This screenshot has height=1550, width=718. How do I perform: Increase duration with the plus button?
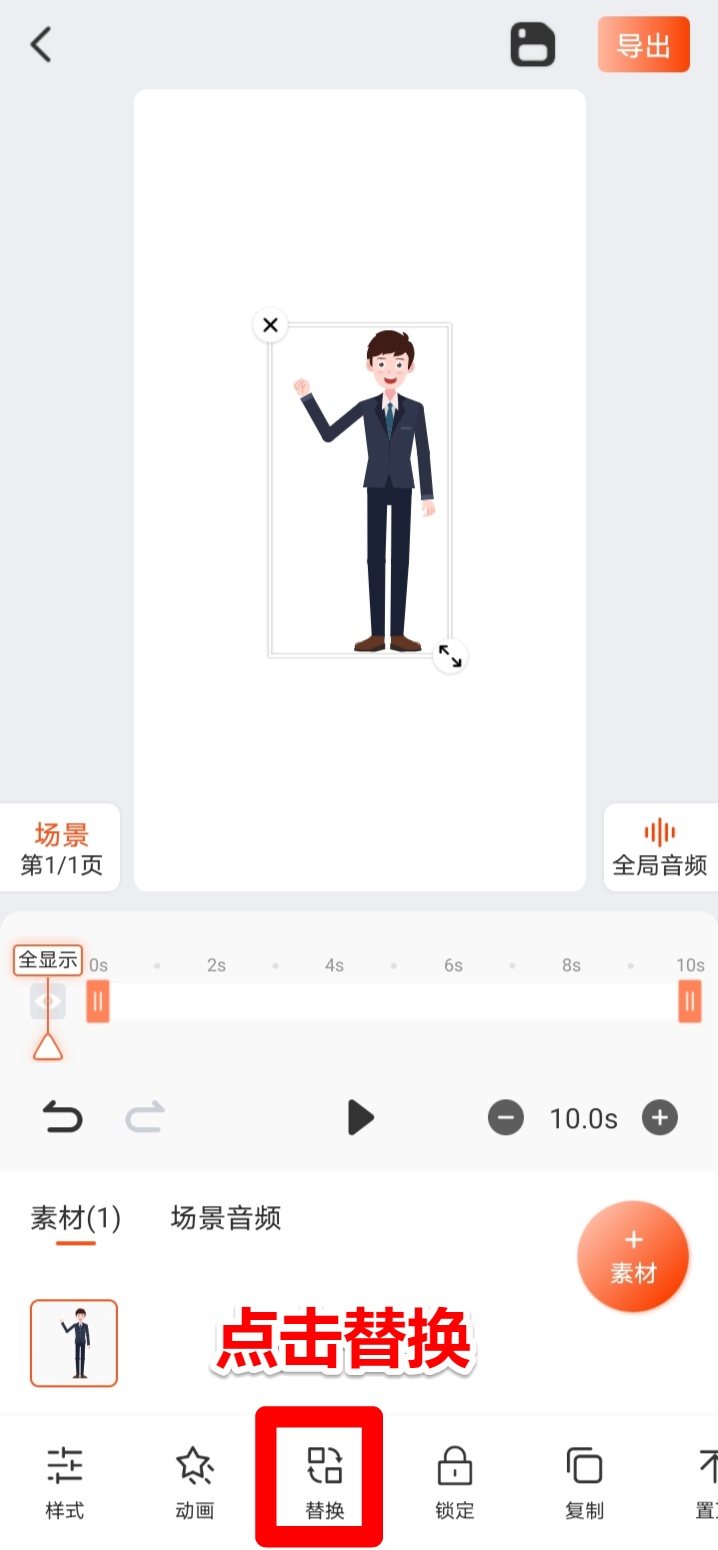tap(660, 1117)
